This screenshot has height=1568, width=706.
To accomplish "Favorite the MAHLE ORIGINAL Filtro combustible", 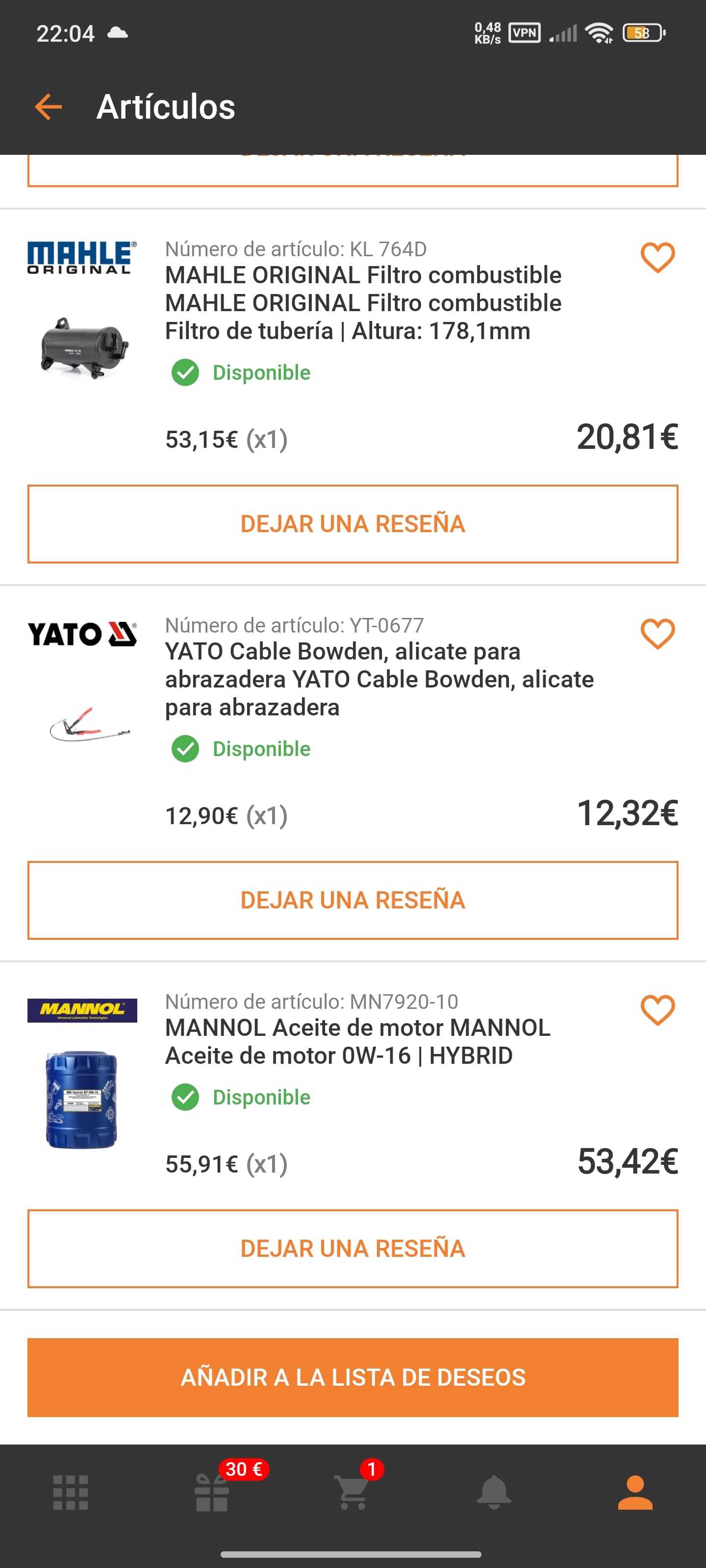I will (x=657, y=257).
